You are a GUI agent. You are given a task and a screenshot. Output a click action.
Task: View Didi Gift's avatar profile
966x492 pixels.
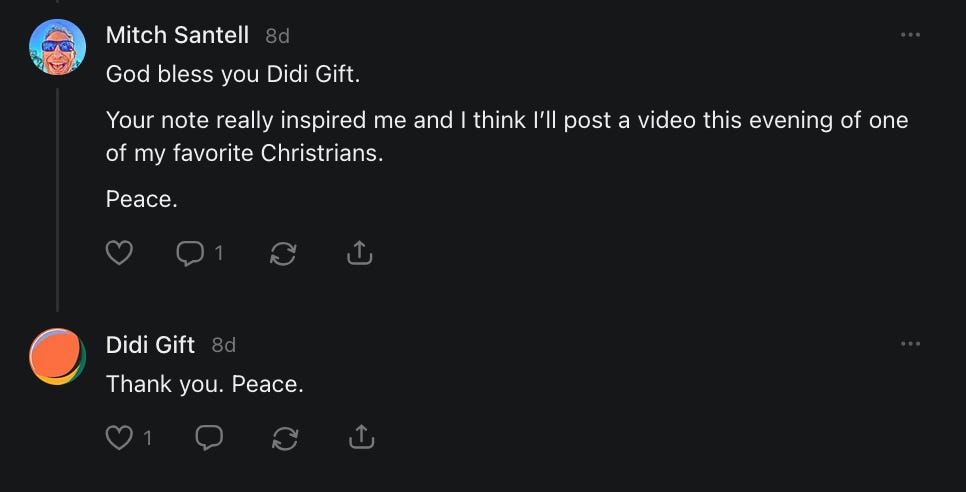click(x=57, y=356)
